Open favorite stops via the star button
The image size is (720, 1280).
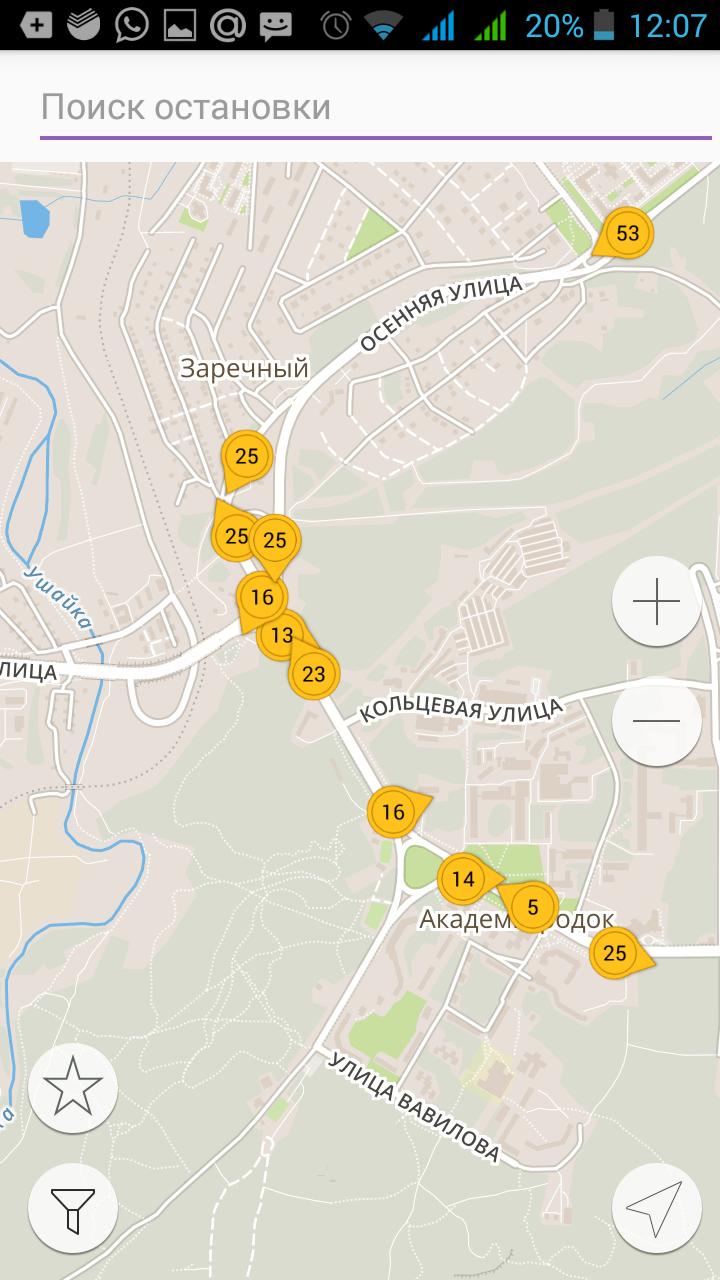pos(73,1089)
